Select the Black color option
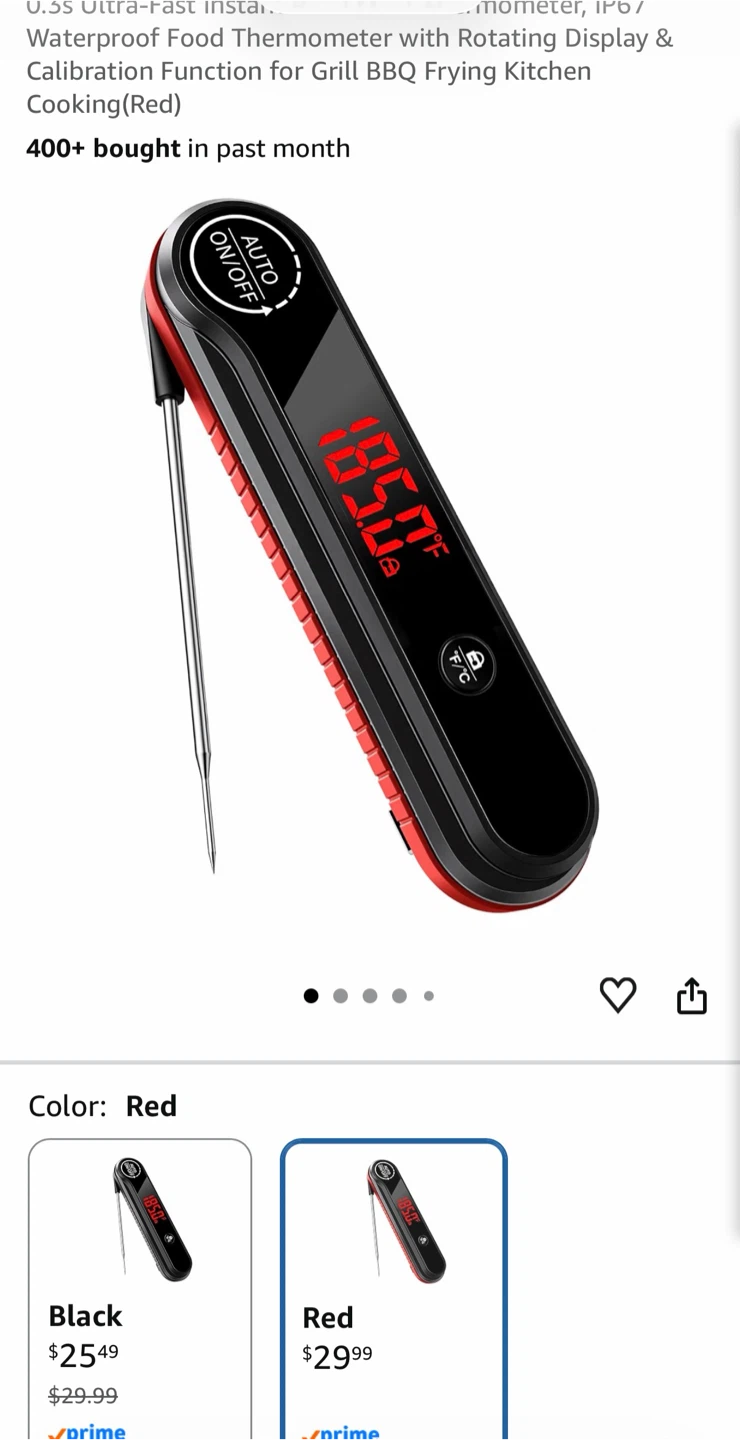 pyautogui.click(x=140, y=1289)
